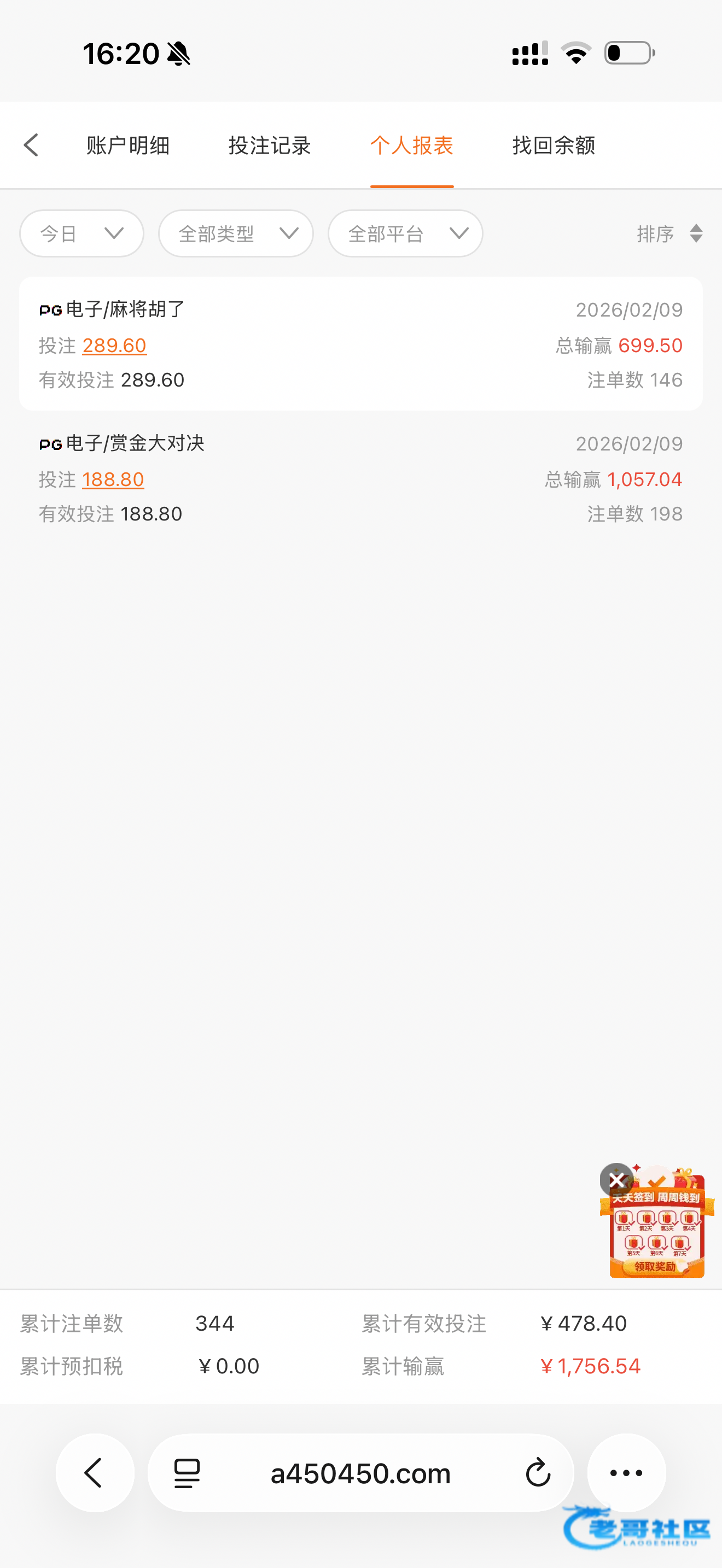Expand the 全部平台 platform dropdown
The image size is (722, 1568).
pos(405,234)
